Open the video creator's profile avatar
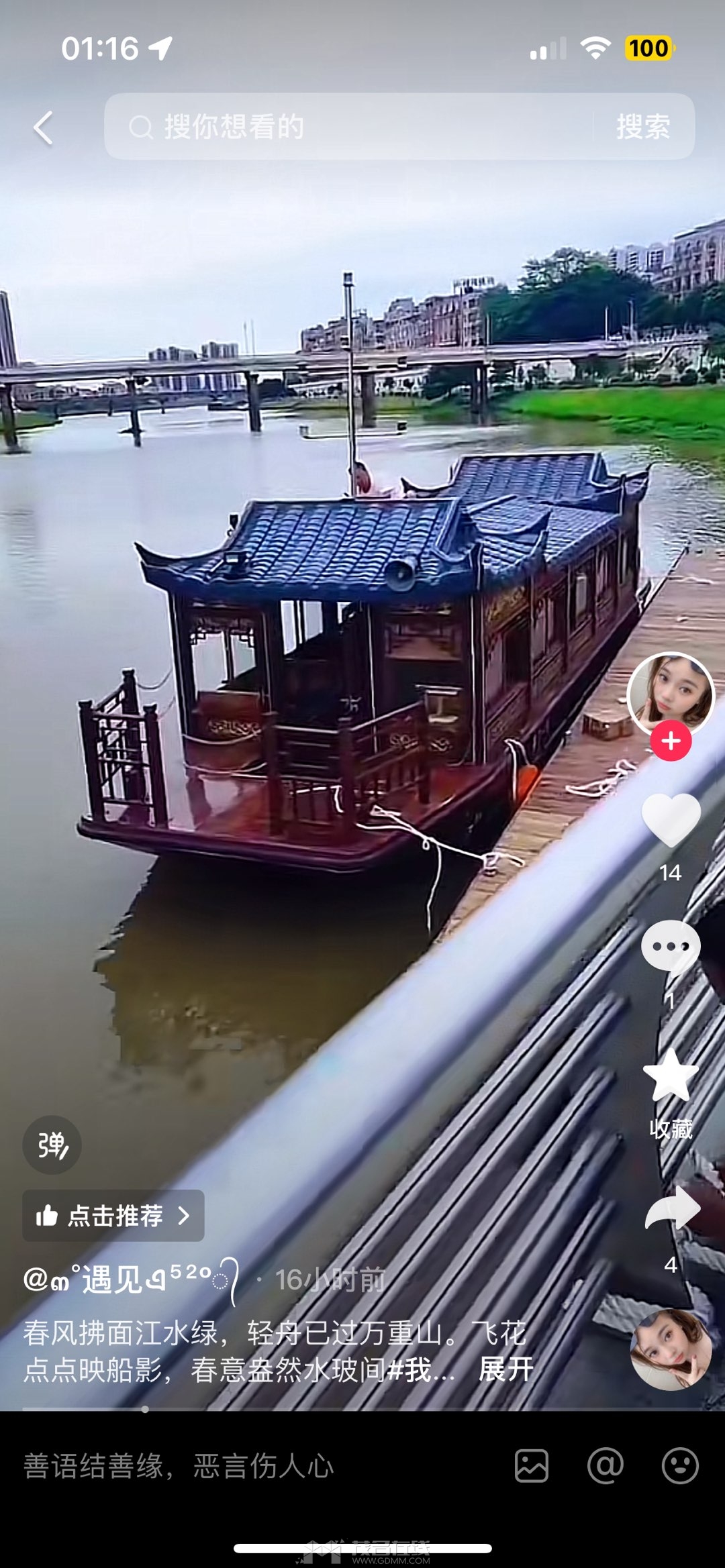This screenshot has height=1568, width=725. click(671, 694)
